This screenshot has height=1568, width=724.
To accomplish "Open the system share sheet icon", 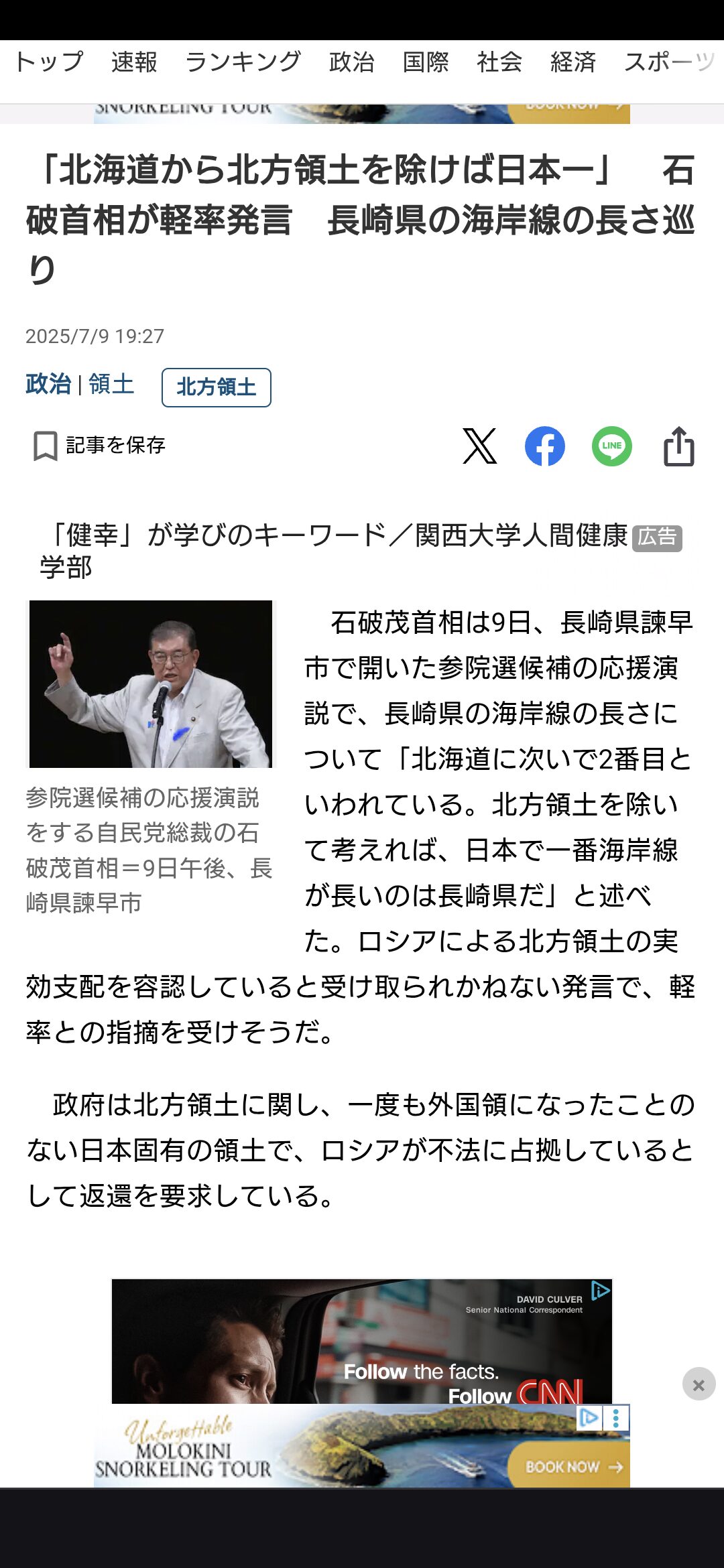I will tap(678, 446).
